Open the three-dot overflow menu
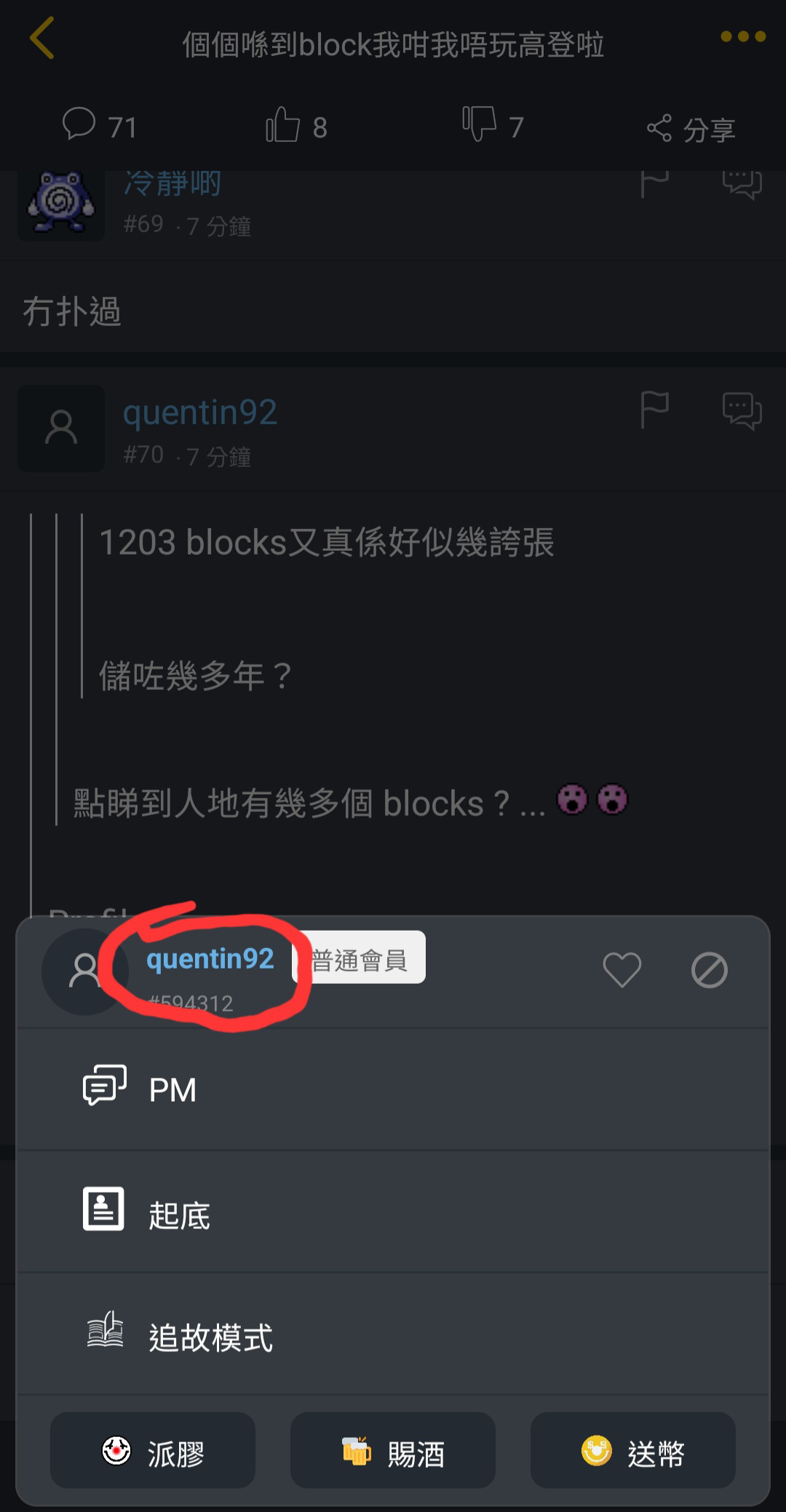Image resolution: width=786 pixels, height=1512 pixels. pyautogui.click(x=743, y=36)
